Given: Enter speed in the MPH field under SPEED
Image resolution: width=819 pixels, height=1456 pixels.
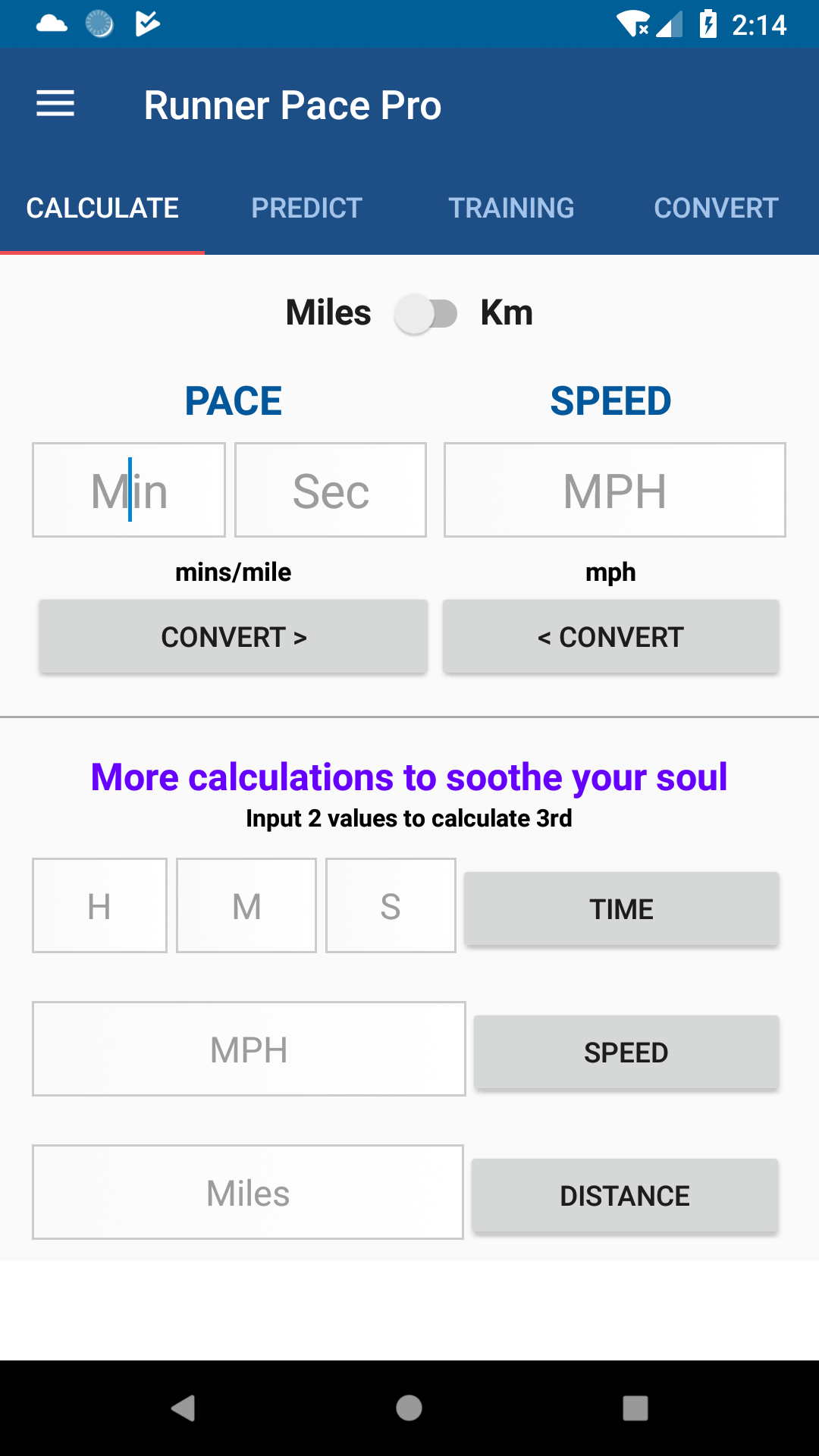Looking at the screenshot, I should (614, 490).
